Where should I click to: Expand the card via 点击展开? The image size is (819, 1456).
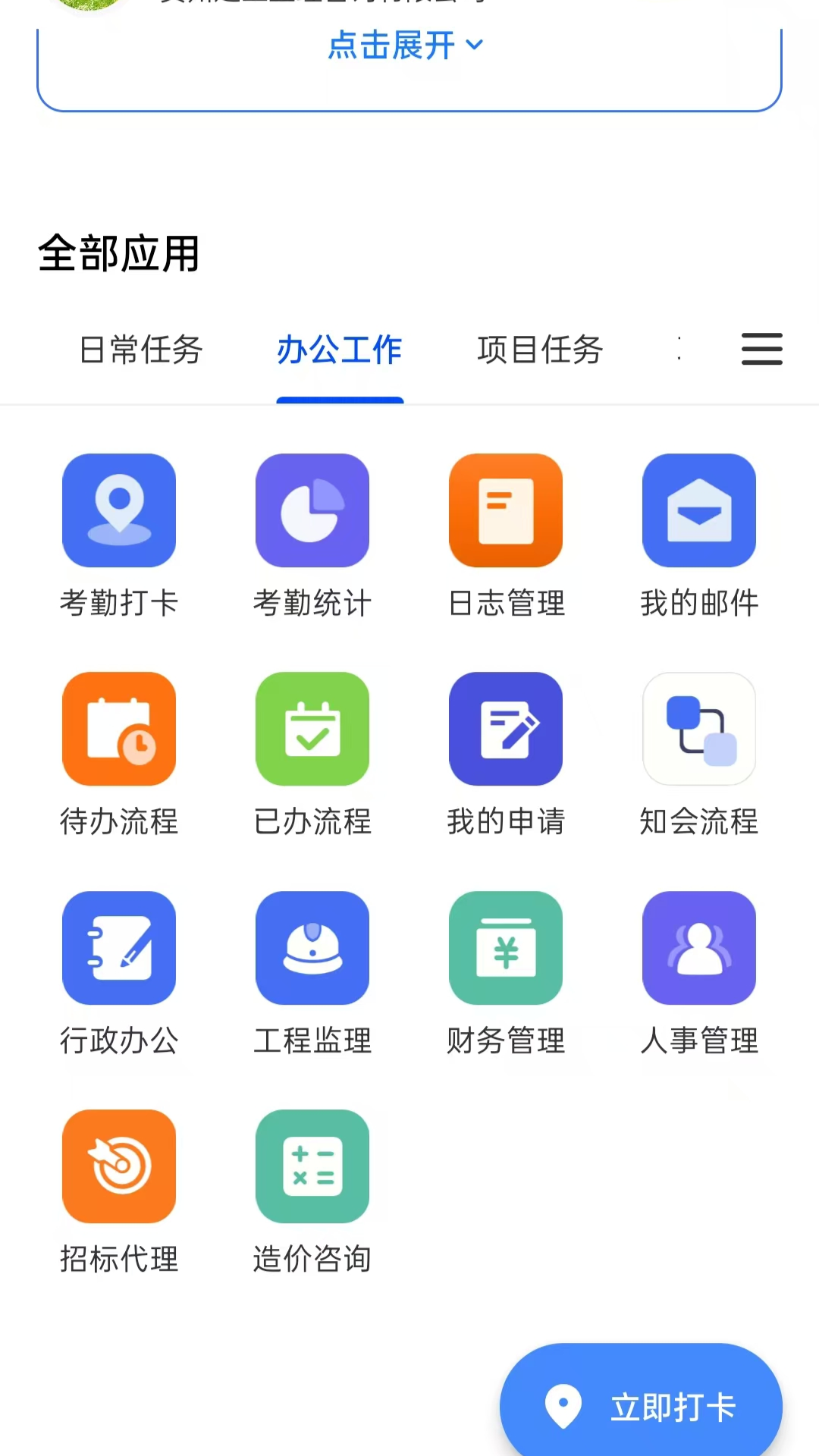pyautogui.click(x=405, y=45)
